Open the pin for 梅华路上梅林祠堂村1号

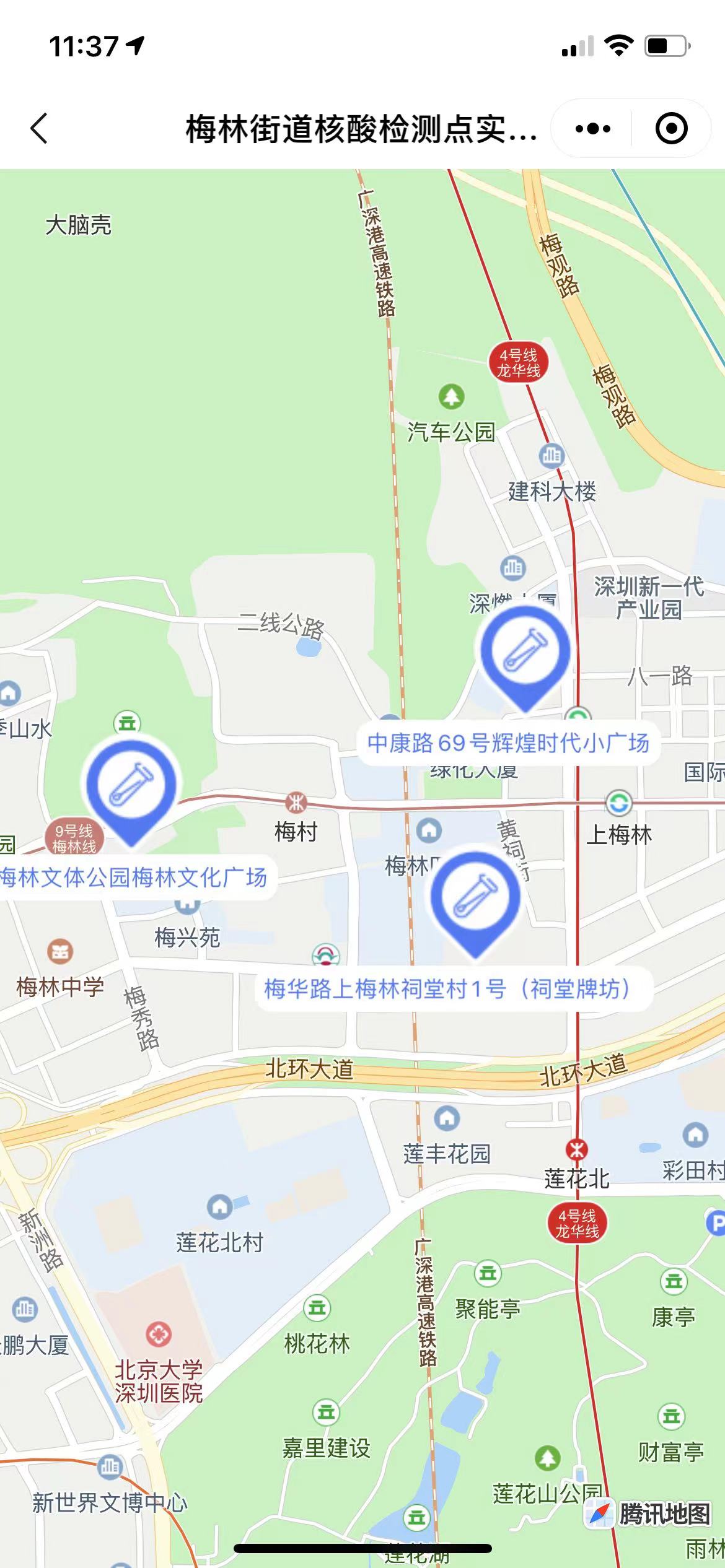click(475, 899)
